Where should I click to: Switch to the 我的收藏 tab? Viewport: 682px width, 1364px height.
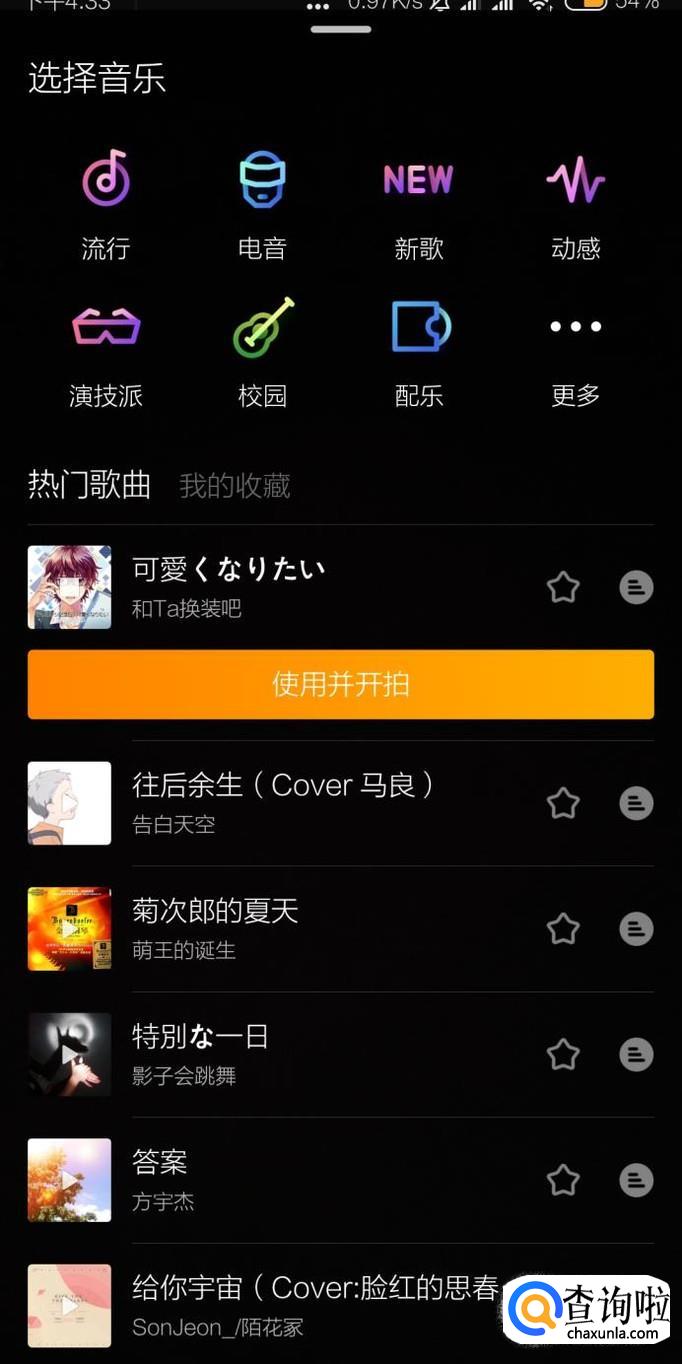235,486
